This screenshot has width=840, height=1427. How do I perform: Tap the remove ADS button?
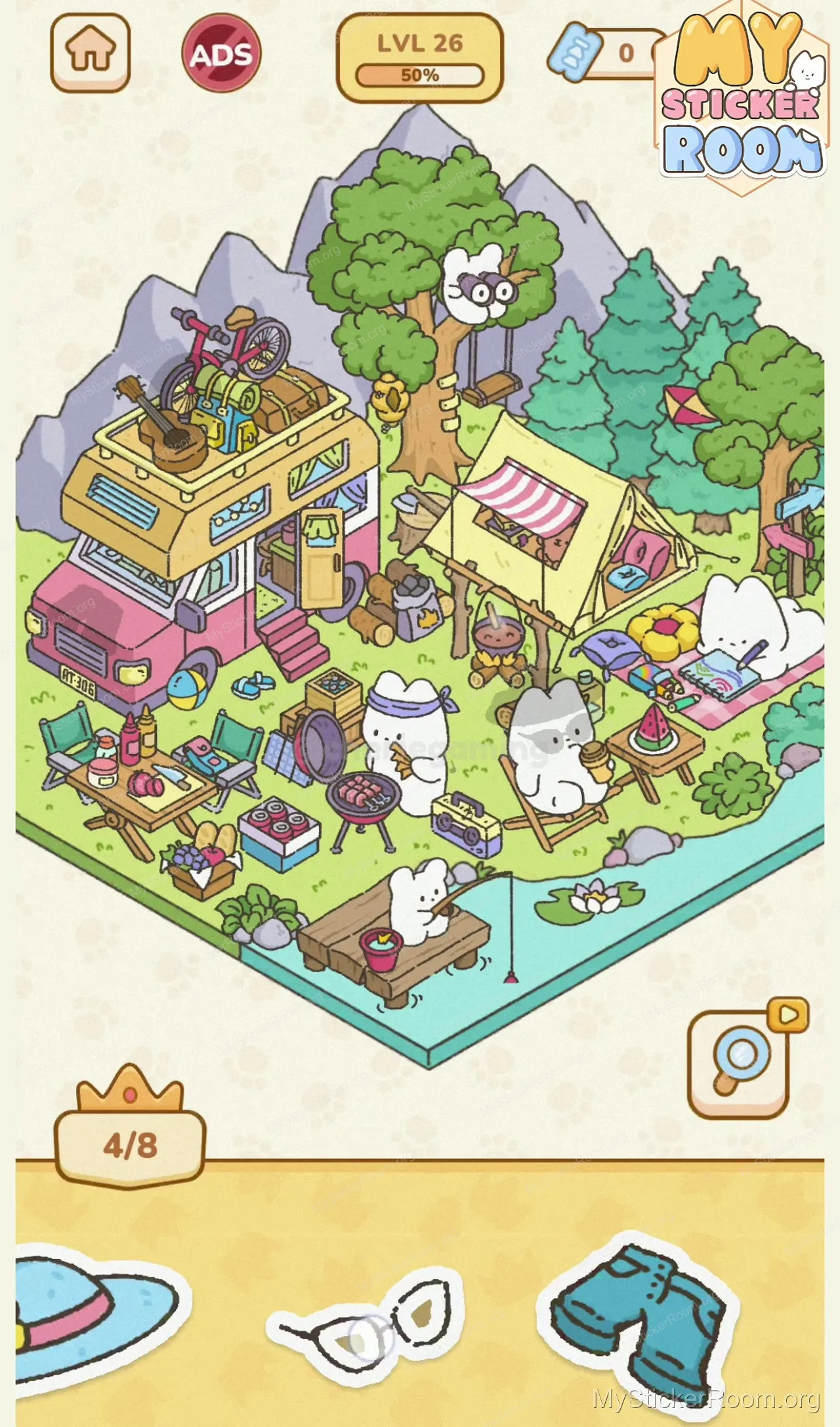221,54
